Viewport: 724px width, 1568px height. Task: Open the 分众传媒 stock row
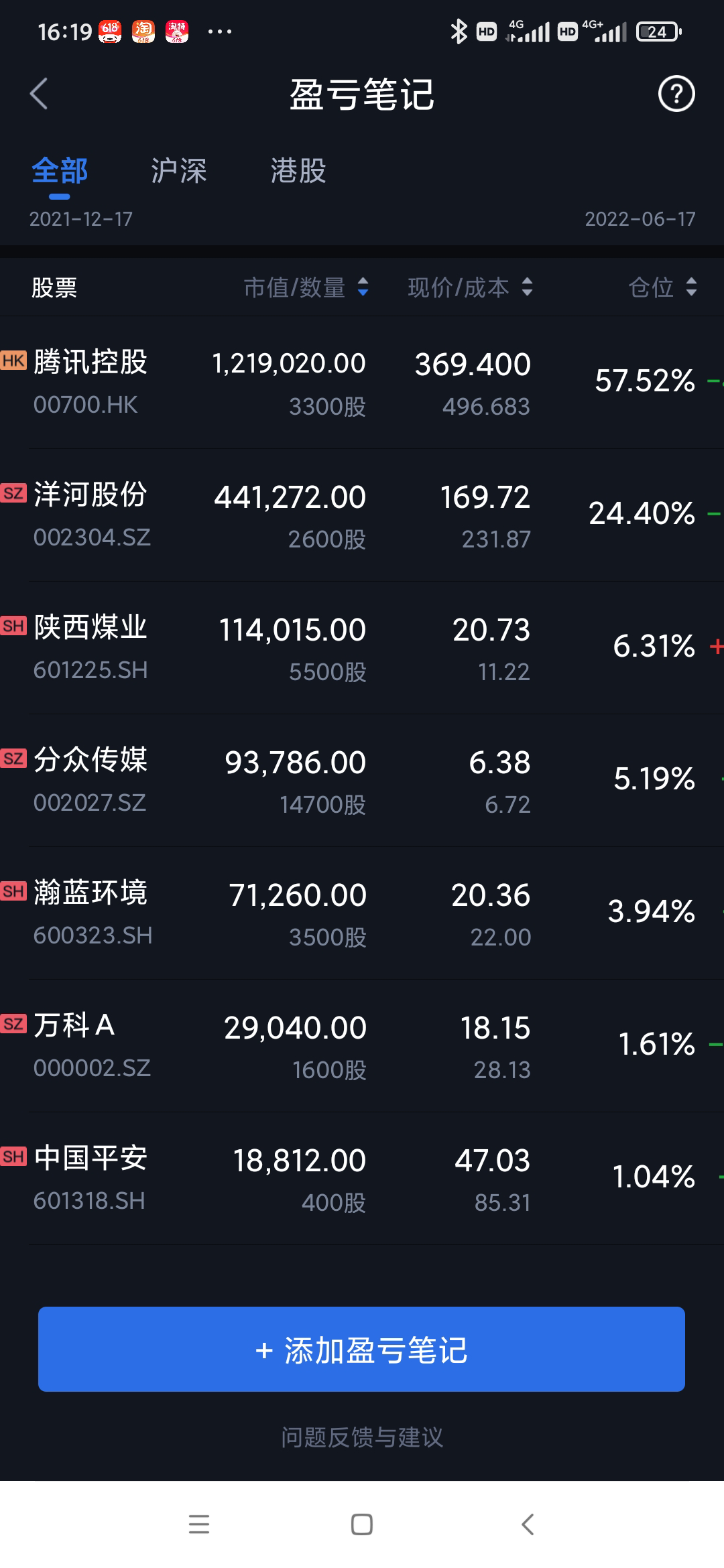362,781
